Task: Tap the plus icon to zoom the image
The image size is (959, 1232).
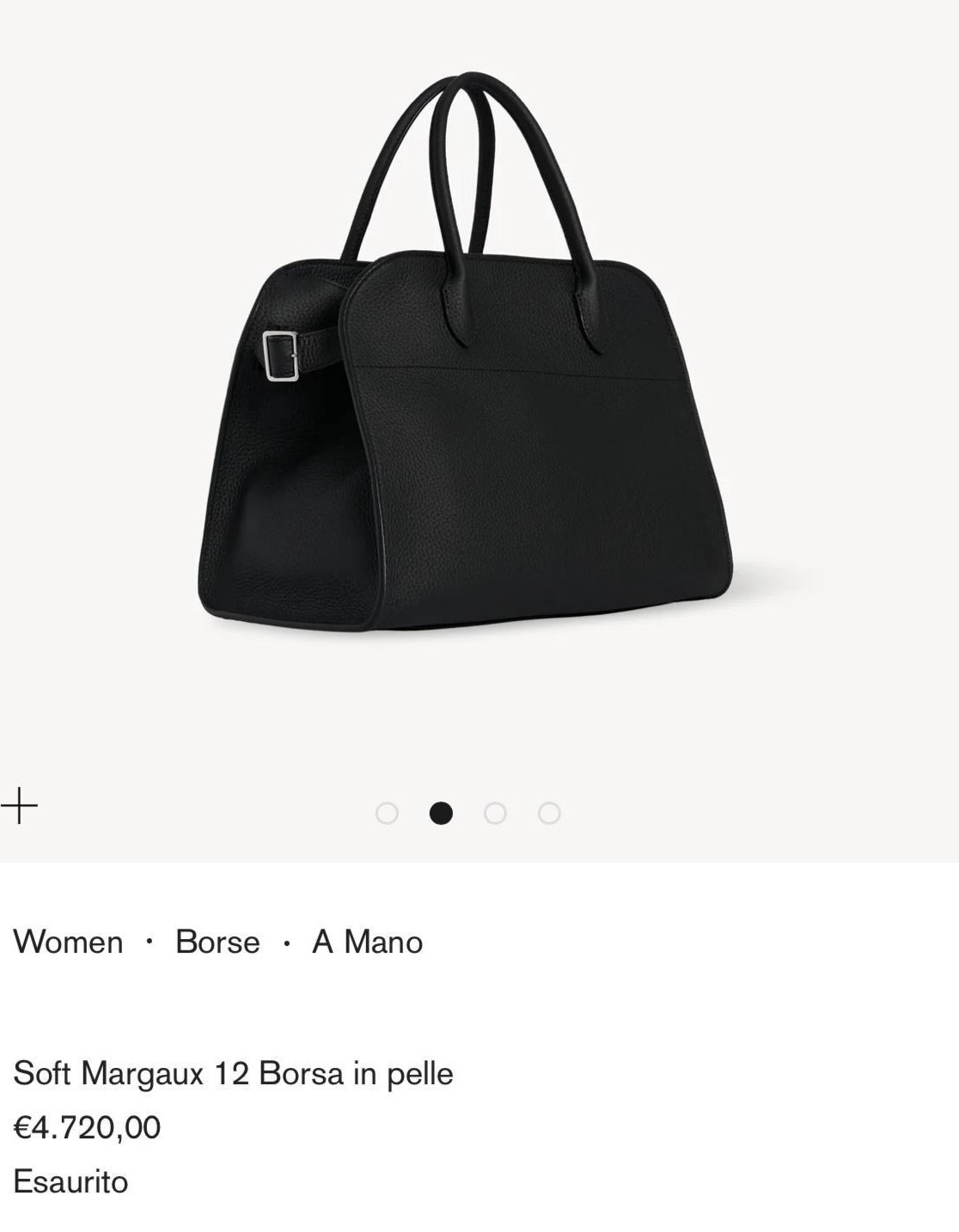Action: 19,806
